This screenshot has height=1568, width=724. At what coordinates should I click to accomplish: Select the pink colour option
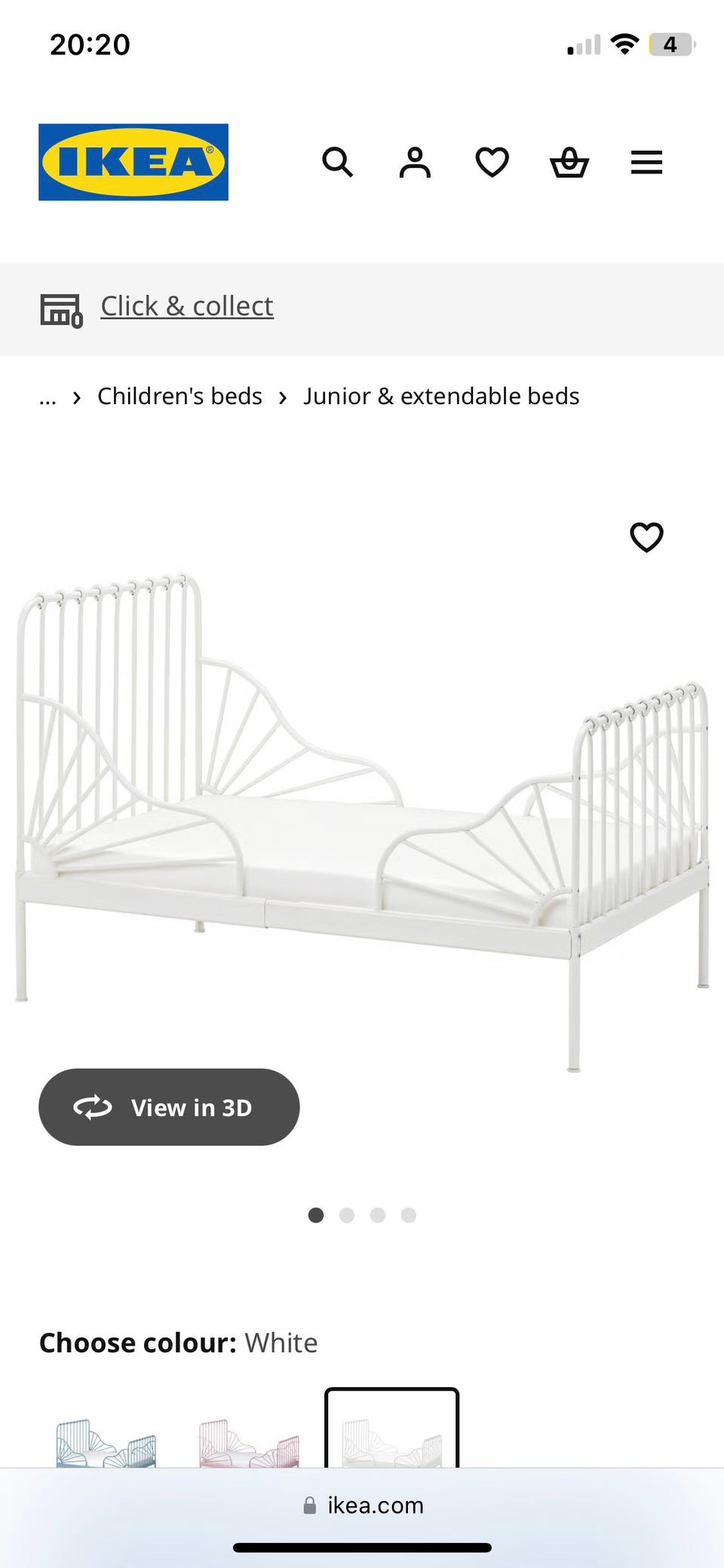pyautogui.click(x=249, y=1441)
